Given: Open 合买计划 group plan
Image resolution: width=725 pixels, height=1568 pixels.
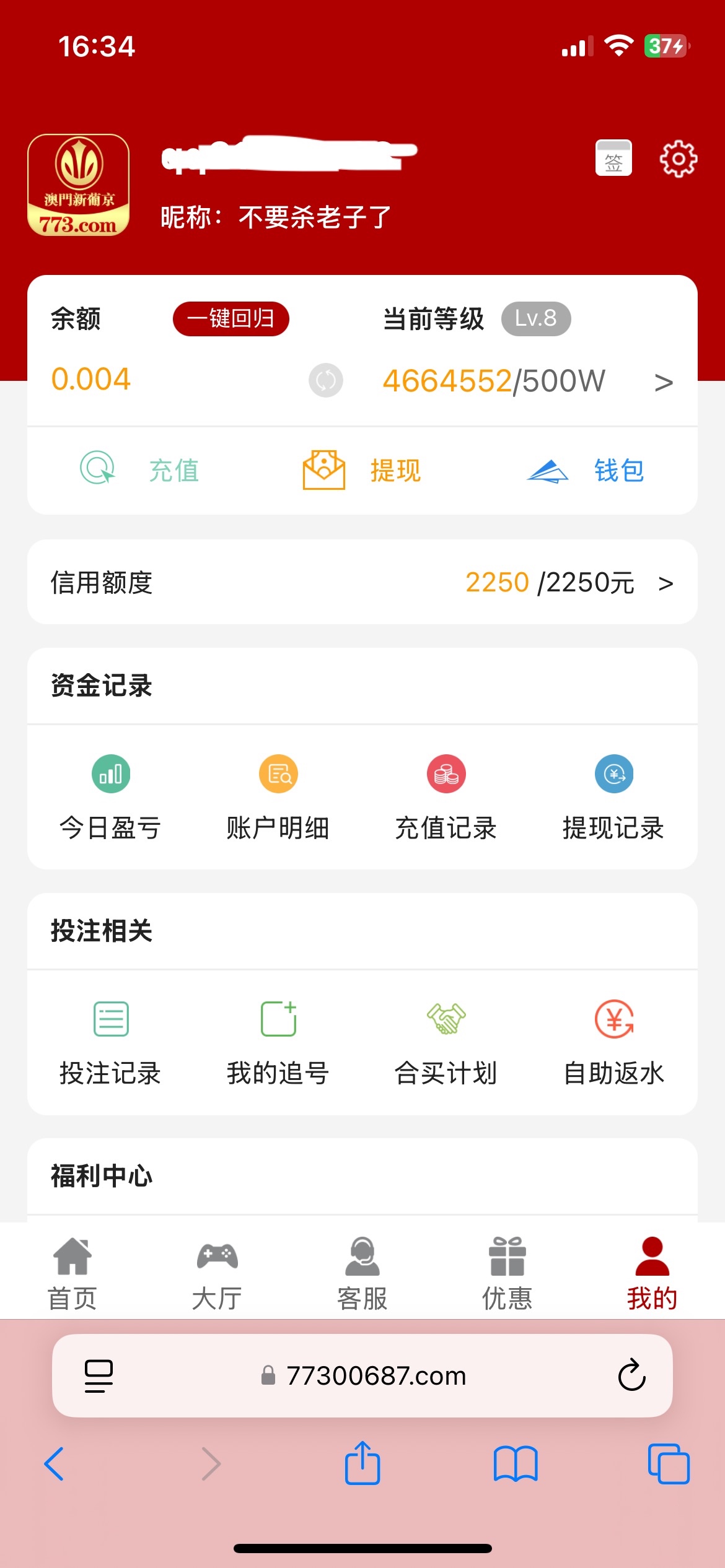Looking at the screenshot, I should pos(446,1042).
